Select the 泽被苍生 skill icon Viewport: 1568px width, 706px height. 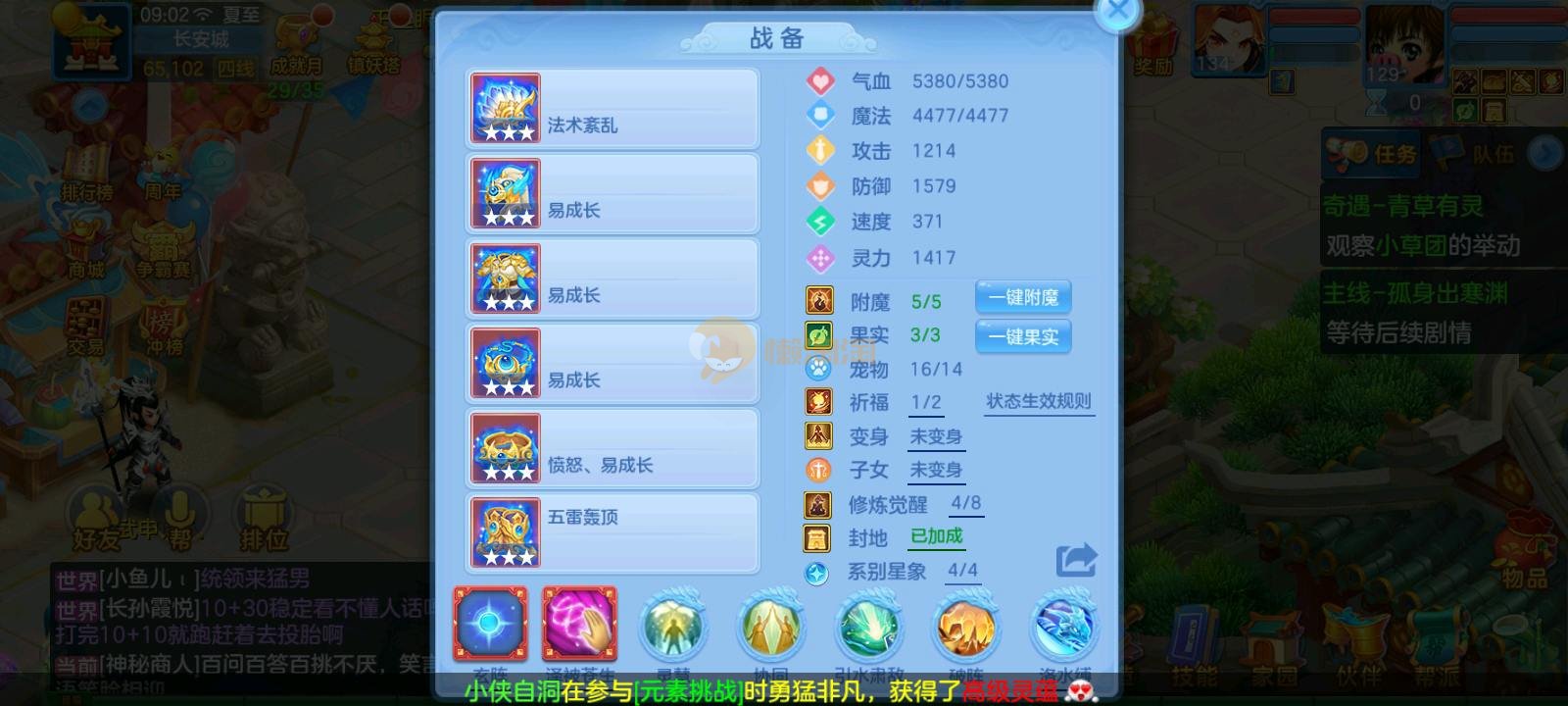click(579, 625)
